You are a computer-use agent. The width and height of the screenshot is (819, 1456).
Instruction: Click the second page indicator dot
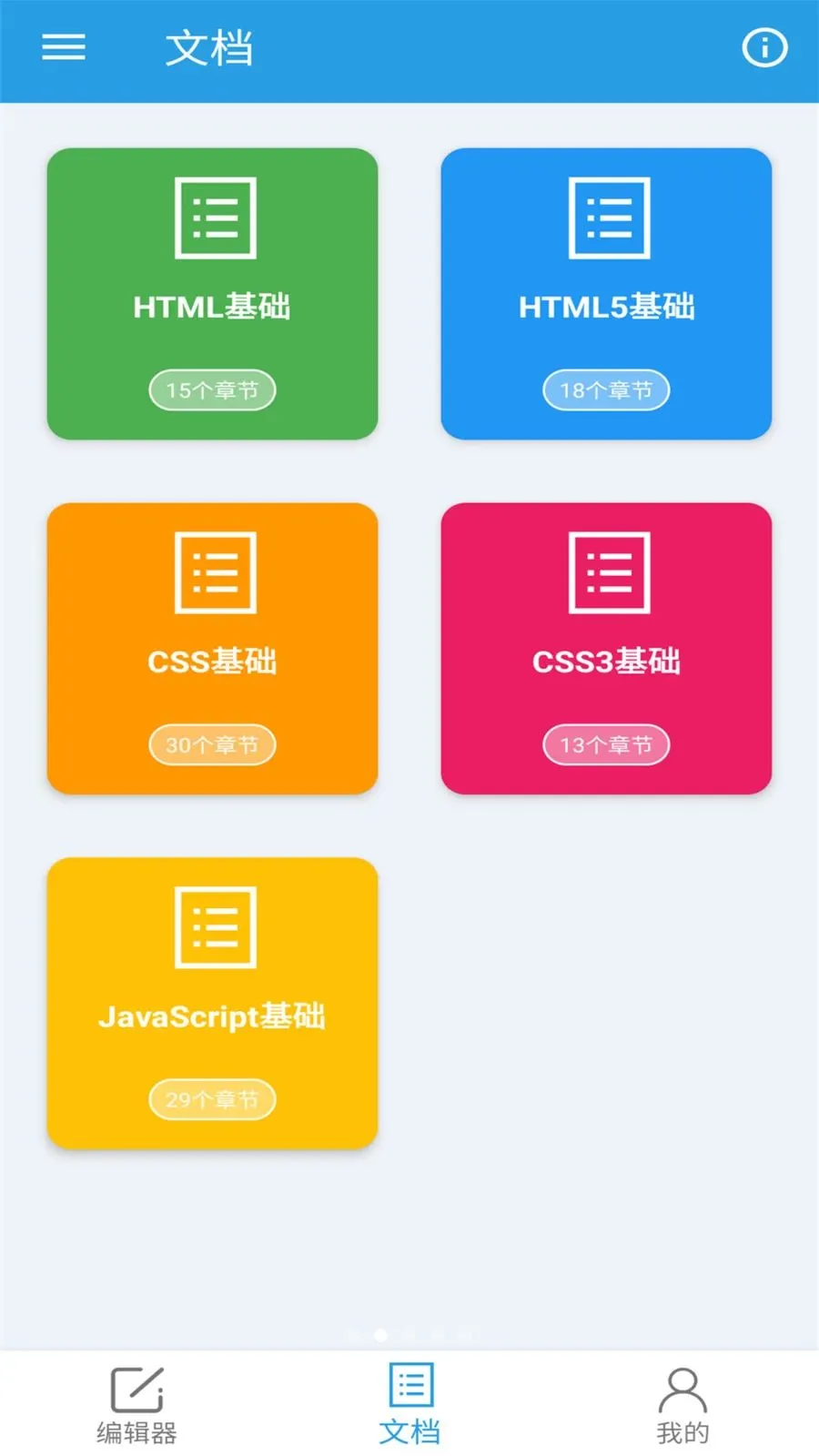[x=380, y=1333]
